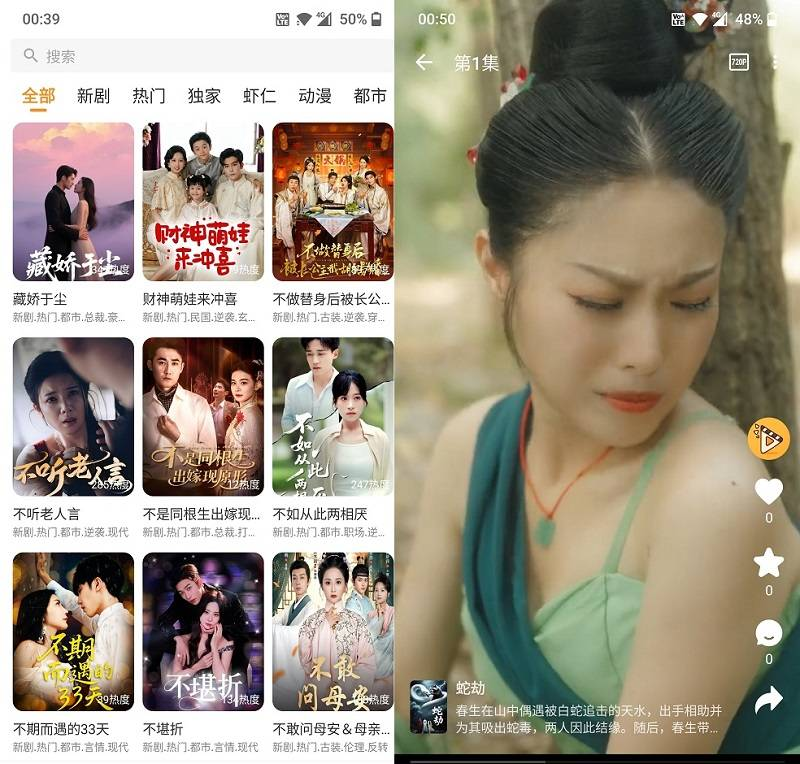The image size is (800, 764).
Task: Open the comments bubble
Action: pyautogui.click(x=768, y=632)
